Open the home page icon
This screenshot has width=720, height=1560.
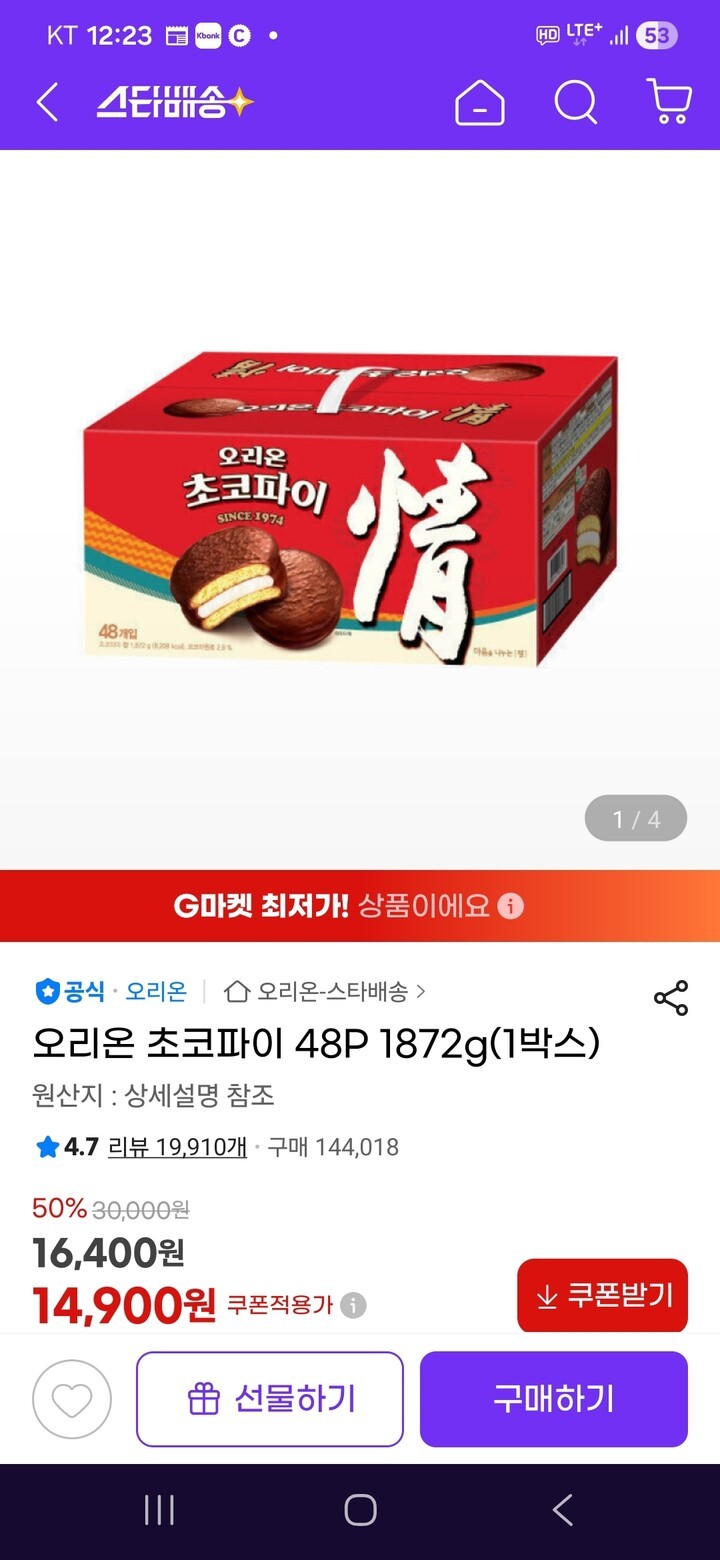480,102
